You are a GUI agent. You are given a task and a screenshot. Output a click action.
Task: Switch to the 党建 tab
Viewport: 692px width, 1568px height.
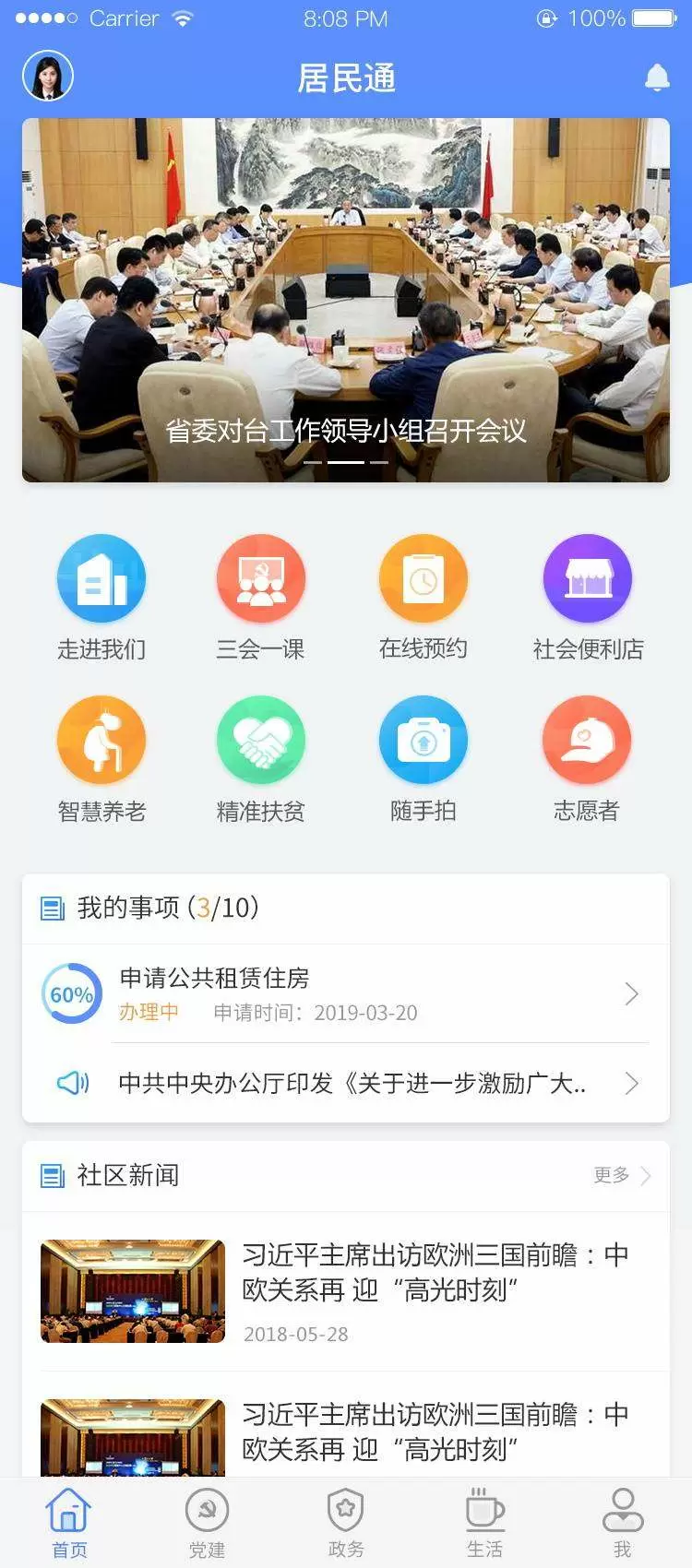[208, 1523]
